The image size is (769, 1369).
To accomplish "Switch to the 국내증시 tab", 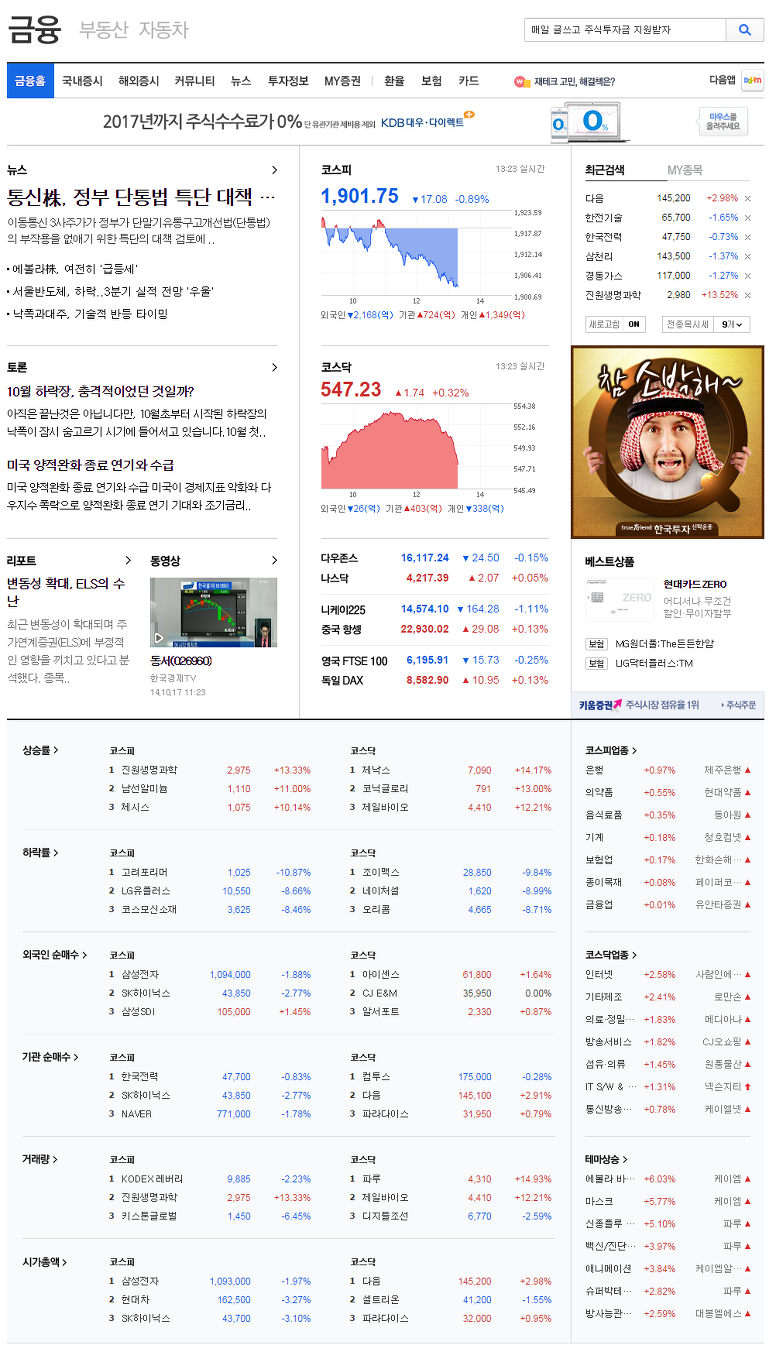I will pyautogui.click(x=82, y=81).
